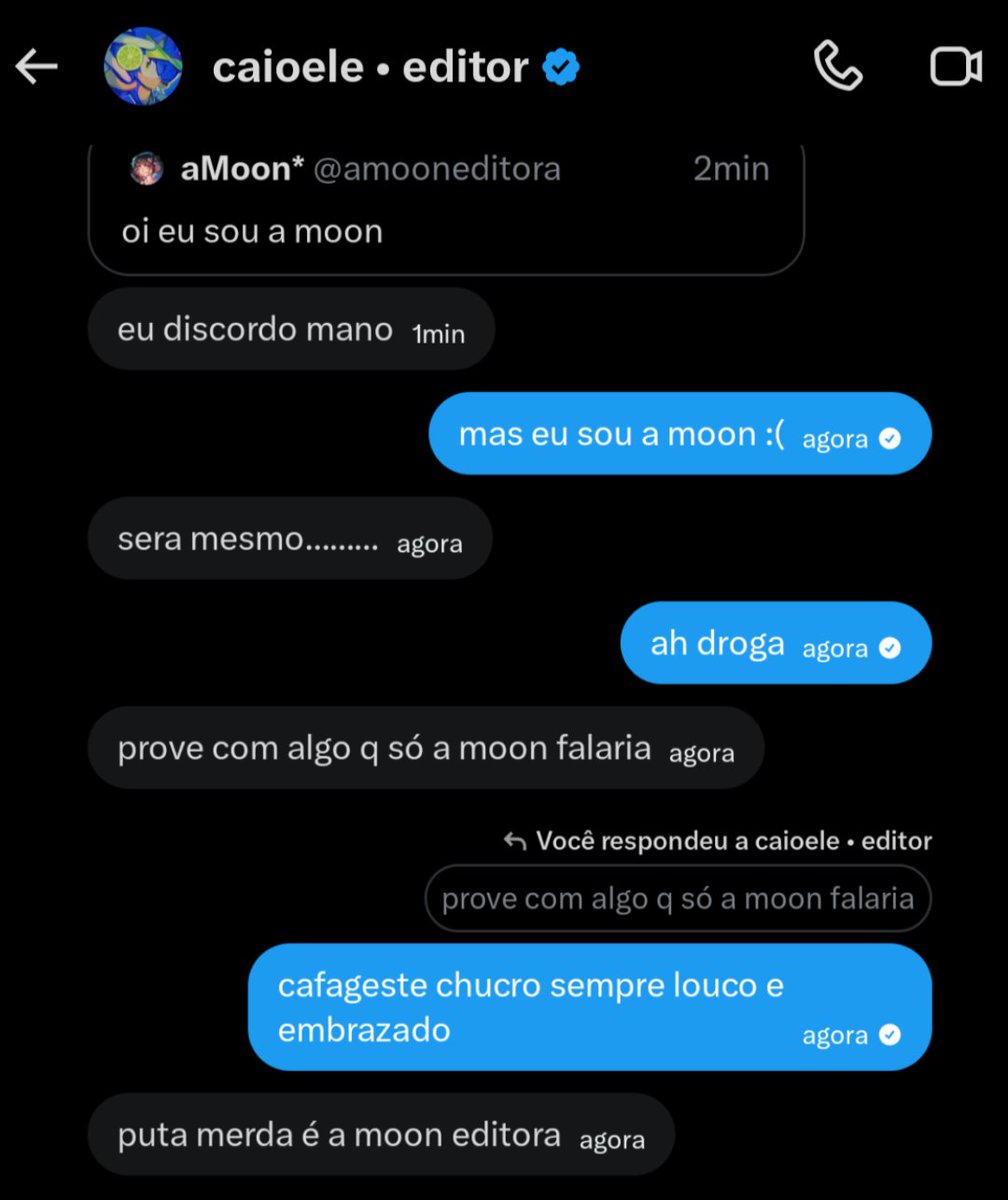
Task: Start a video call with caioele
Action: [x=955, y=68]
